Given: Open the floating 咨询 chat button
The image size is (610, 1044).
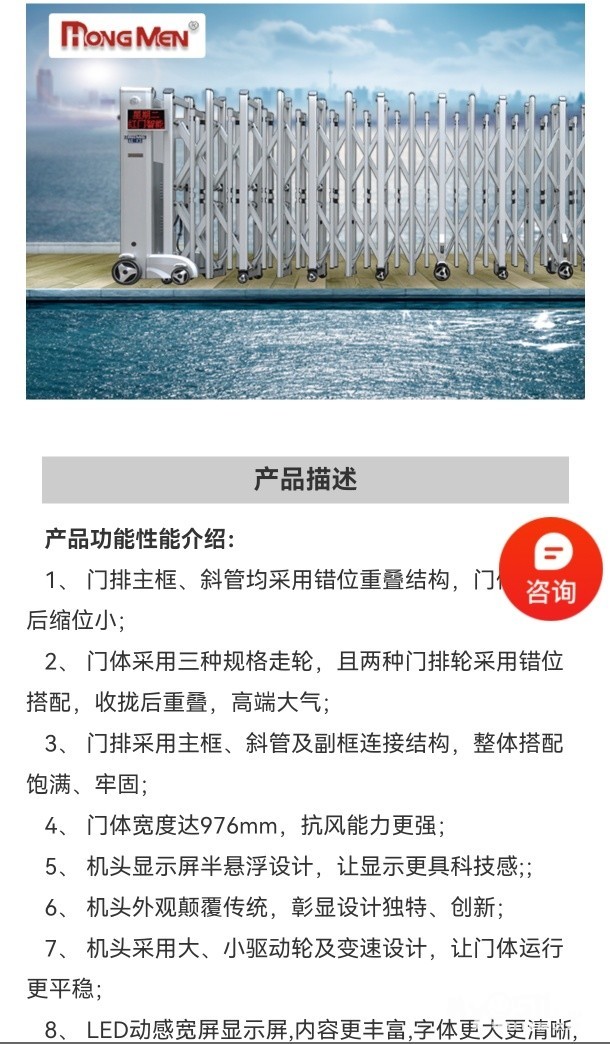Looking at the screenshot, I should (551, 568).
